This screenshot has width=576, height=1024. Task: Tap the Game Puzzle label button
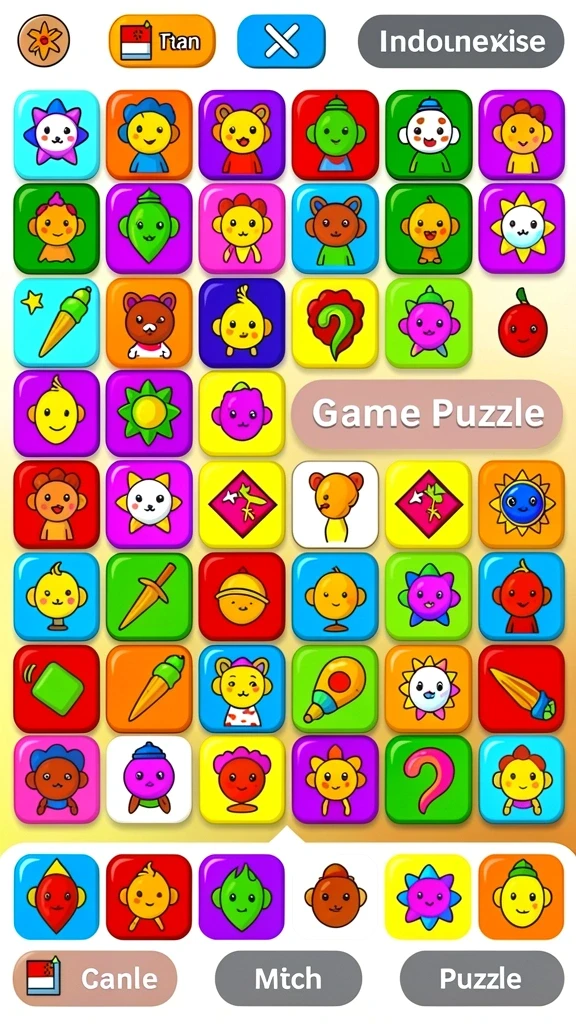pyautogui.click(x=427, y=413)
